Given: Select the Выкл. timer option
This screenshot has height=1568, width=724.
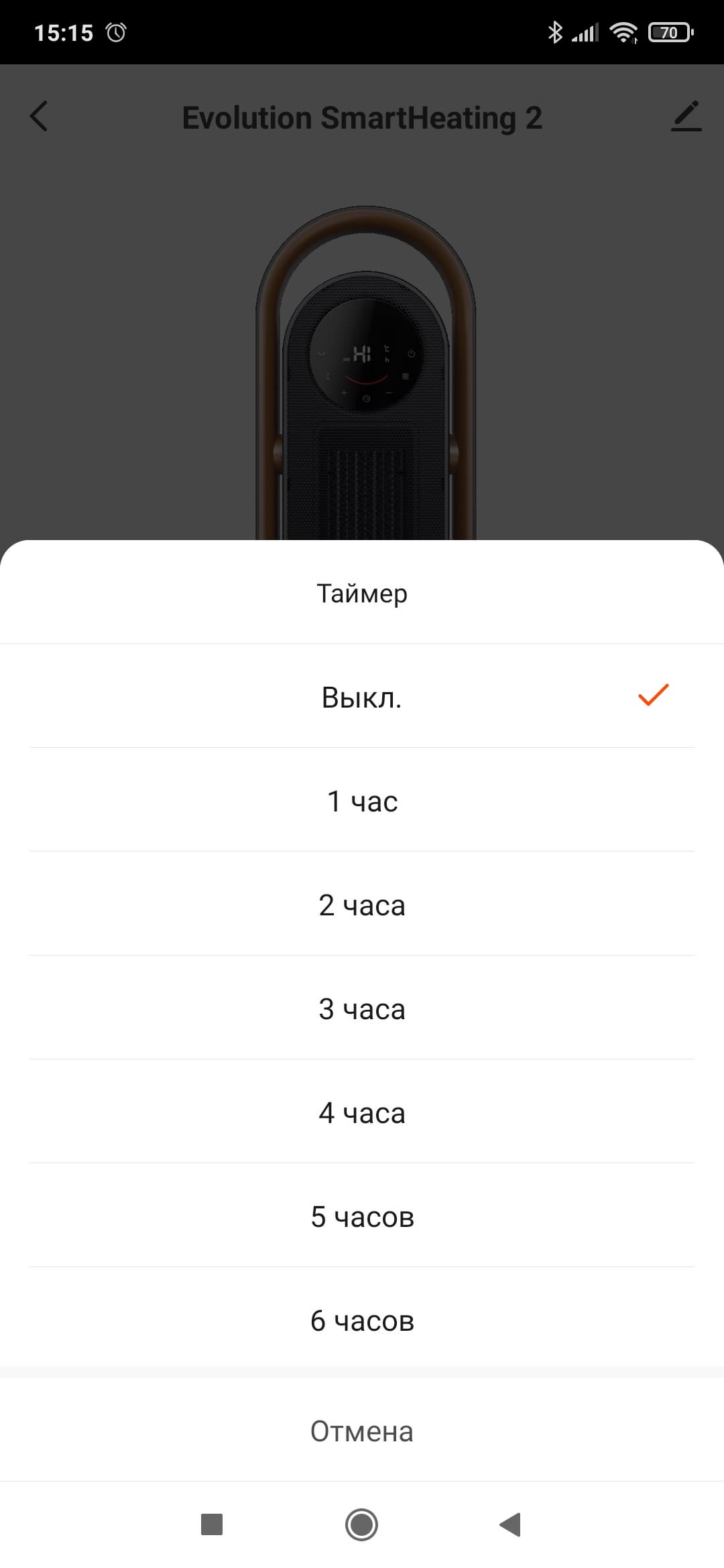Looking at the screenshot, I should click(362, 697).
